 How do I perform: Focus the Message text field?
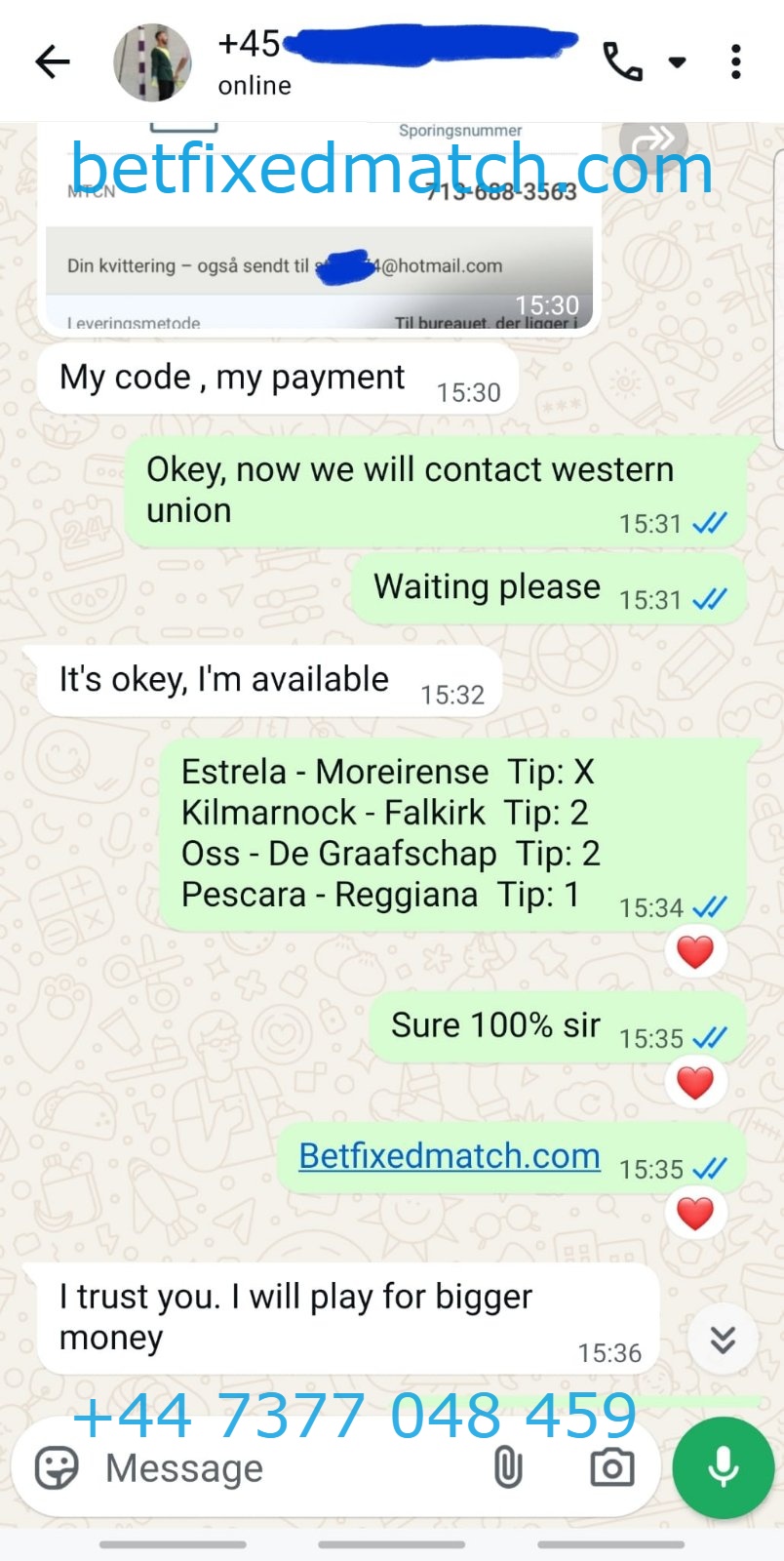point(283,1468)
